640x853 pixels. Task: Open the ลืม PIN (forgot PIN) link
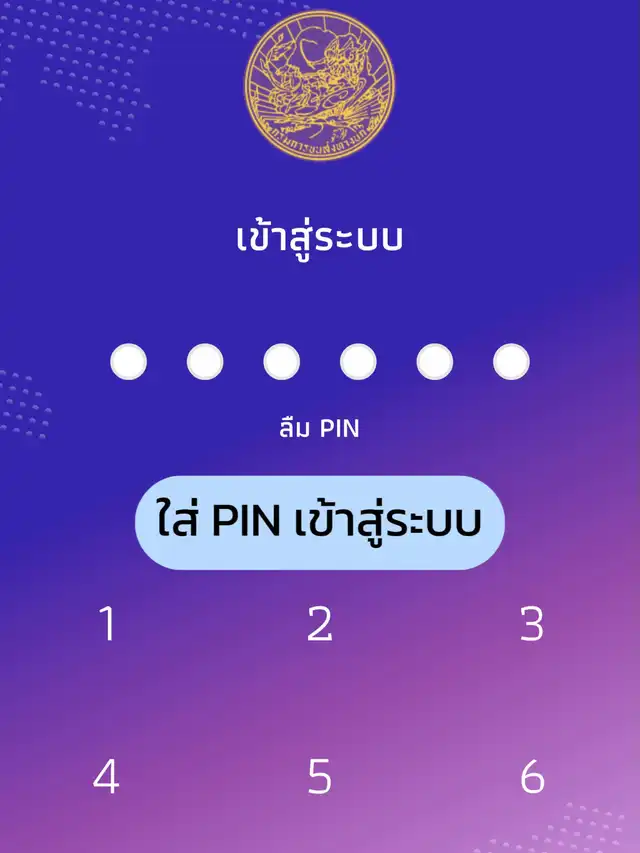pyautogui.click(x=319, y=430)
